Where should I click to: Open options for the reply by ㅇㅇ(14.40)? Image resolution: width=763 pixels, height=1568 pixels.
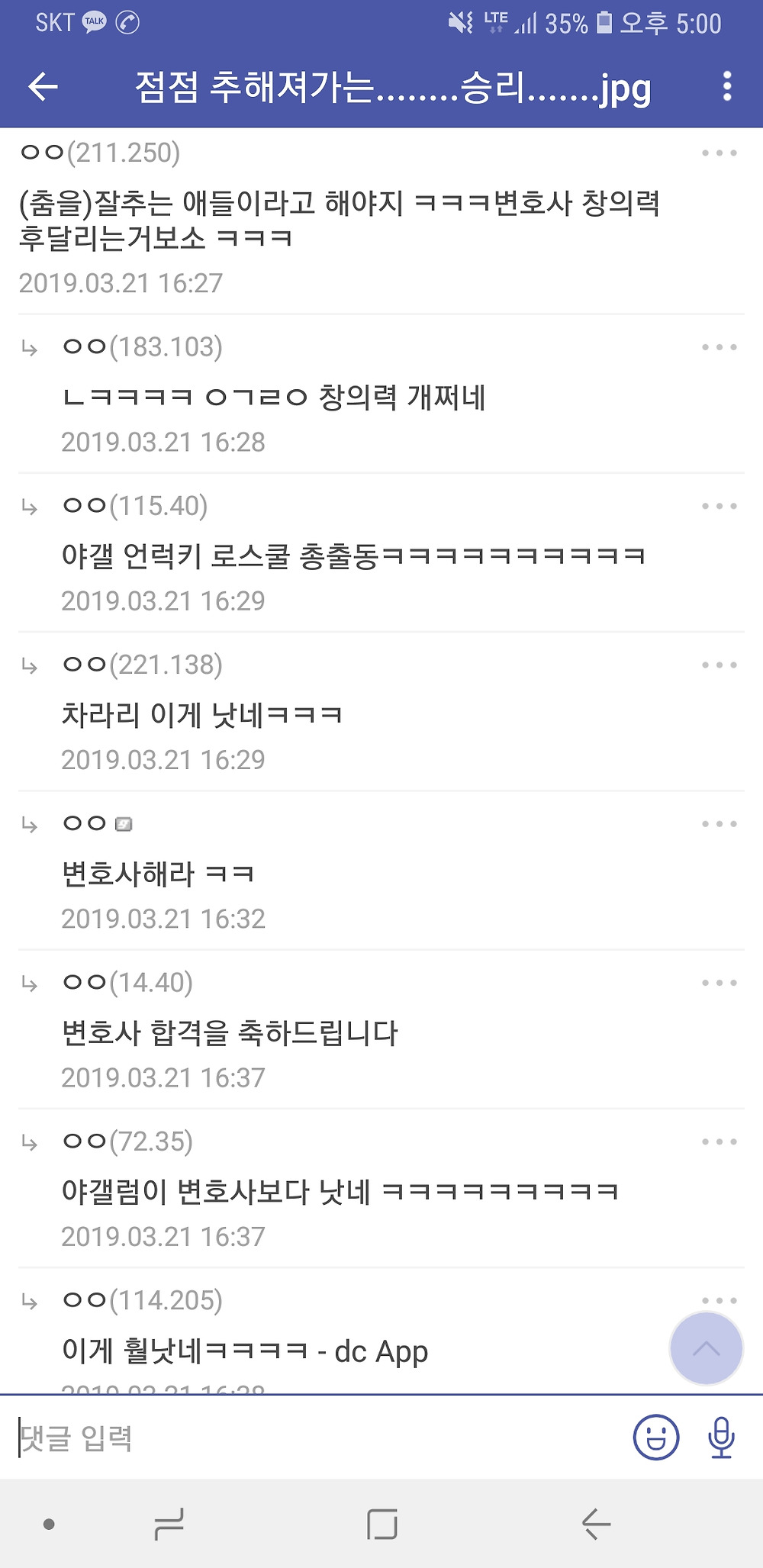[719, 983]
